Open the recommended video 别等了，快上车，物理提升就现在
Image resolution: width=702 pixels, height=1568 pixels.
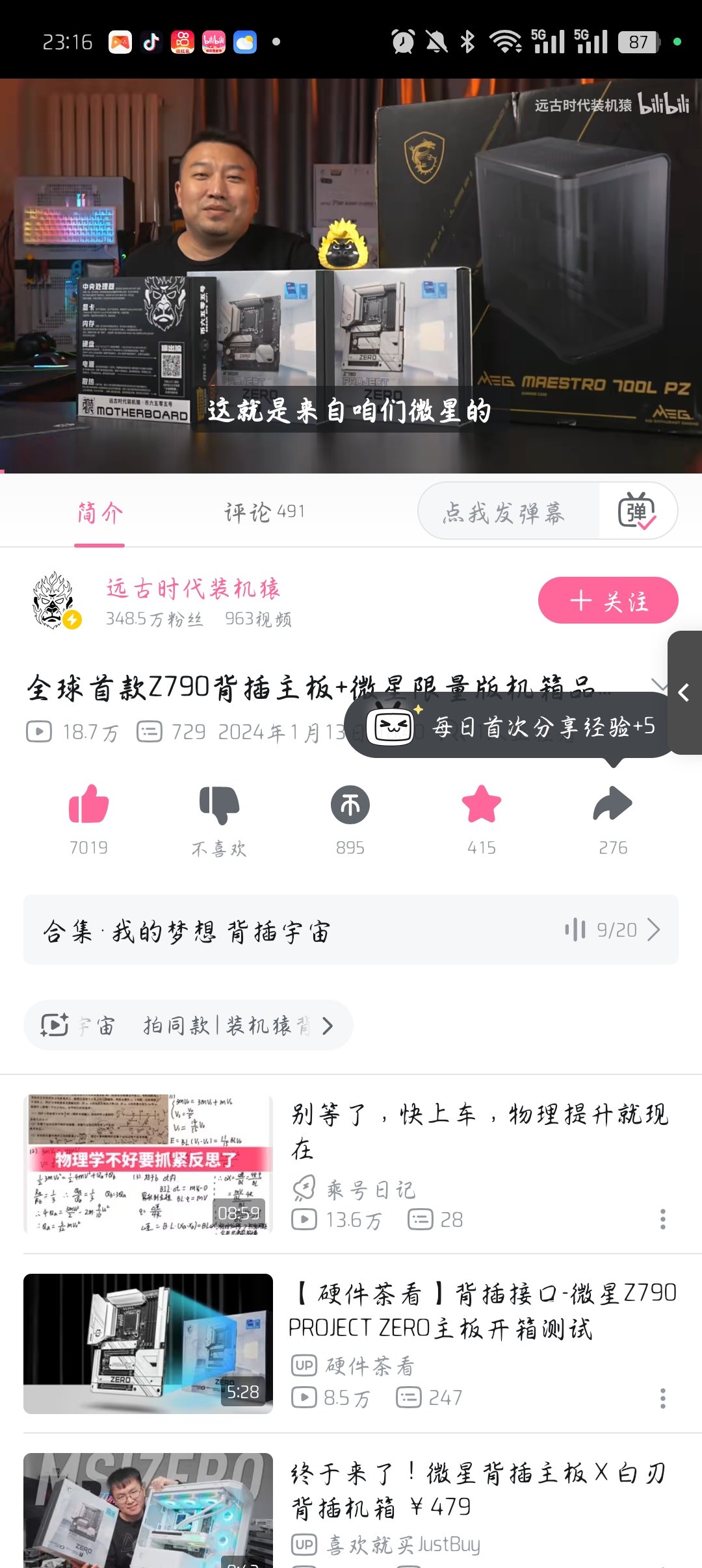480,1132
